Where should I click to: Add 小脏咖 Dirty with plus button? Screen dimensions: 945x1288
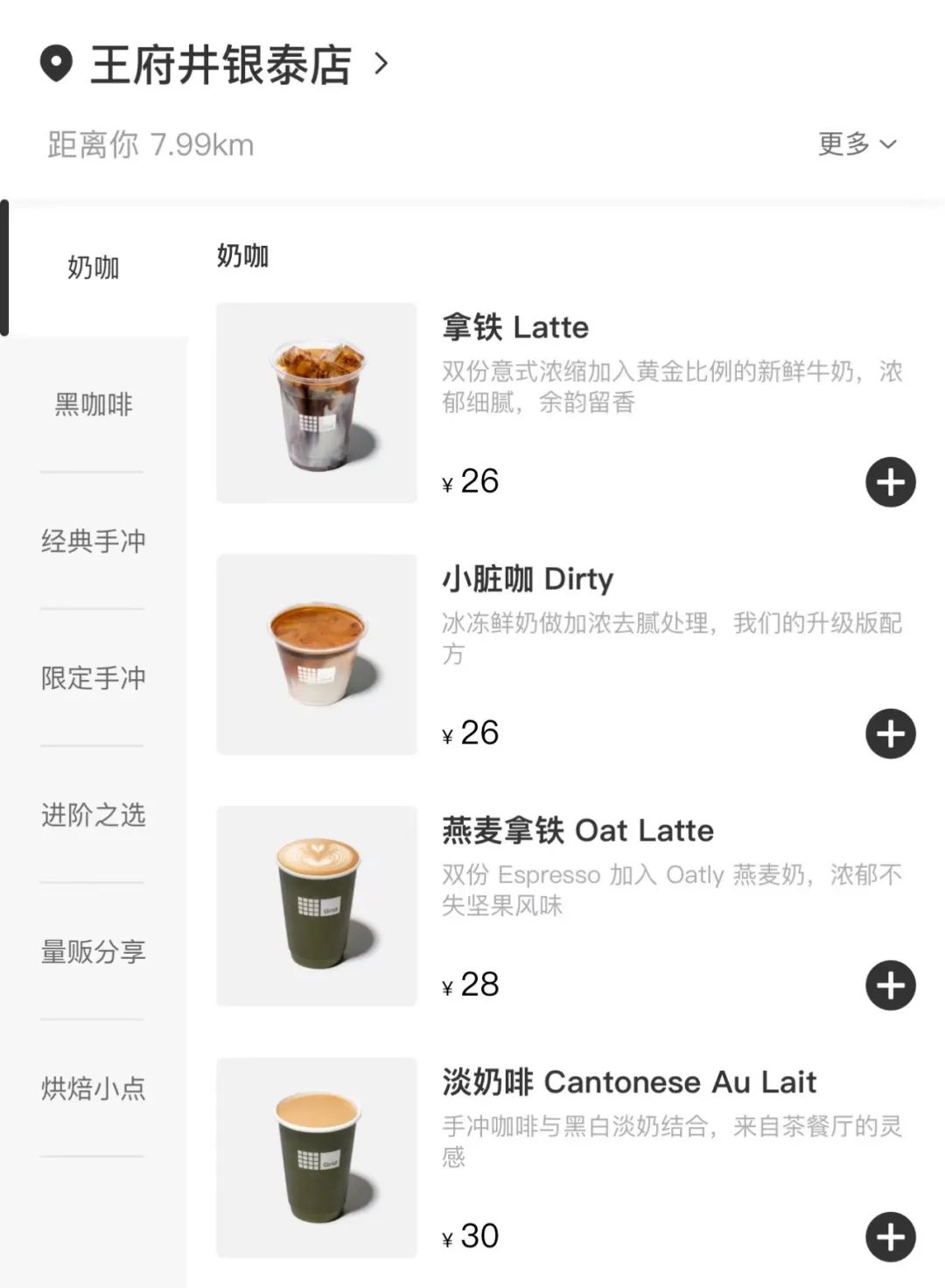[890, 733]
